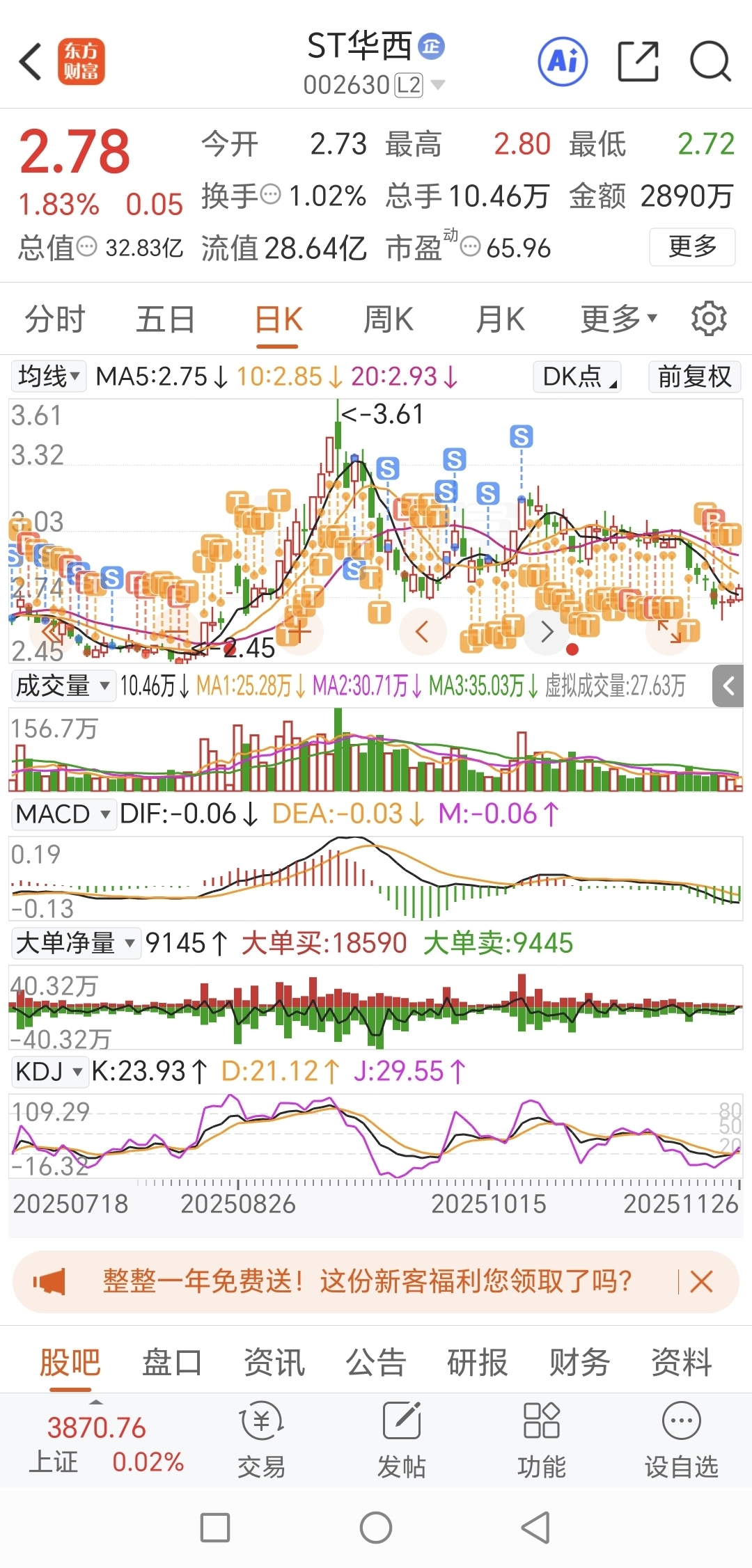Viewport: 752px width, 1568px height.
Task: Switch to the 五日 chart tab
Action: [165, 320]
